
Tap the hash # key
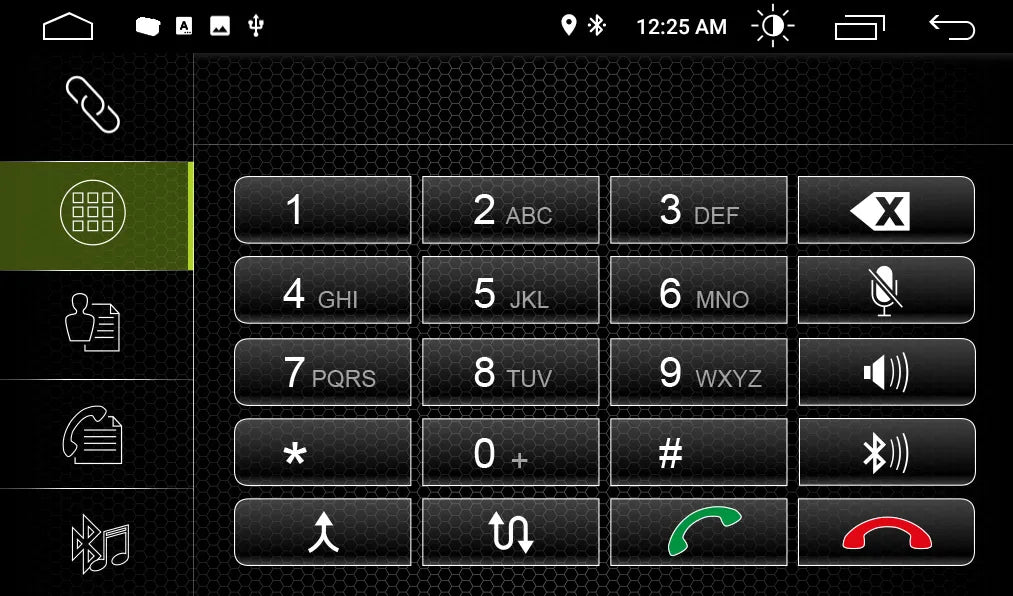click(x=698, y=453)
